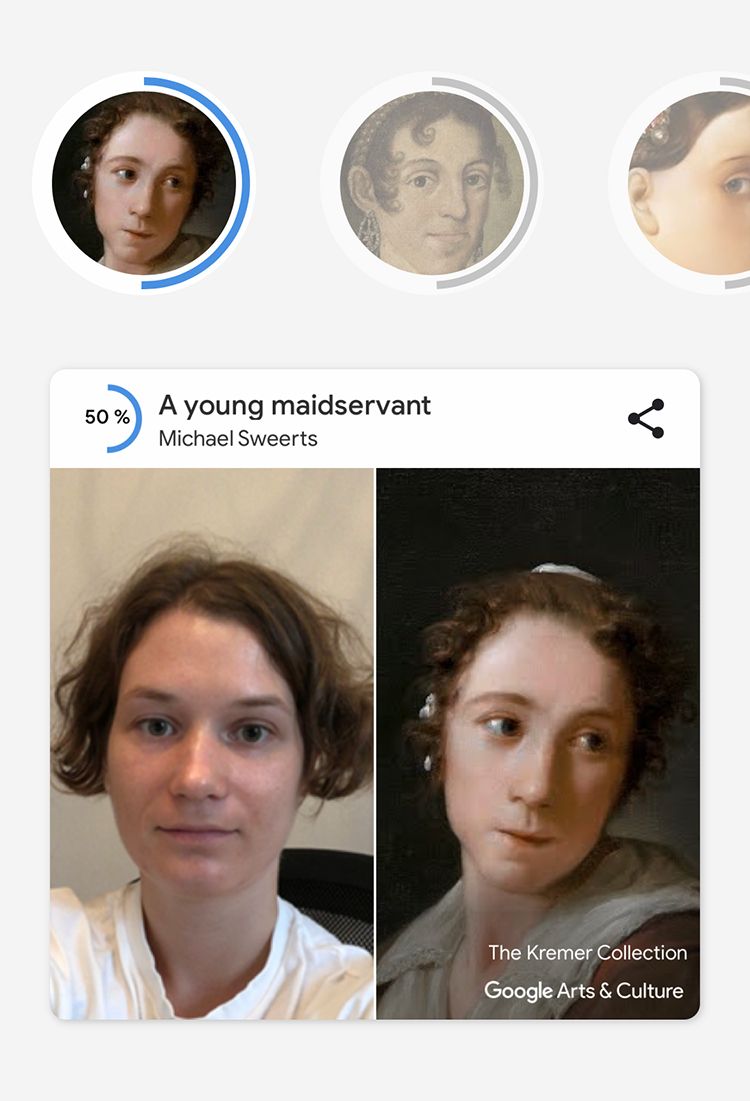
Task: Share the A young maidservant match
Action: (646, 419)
